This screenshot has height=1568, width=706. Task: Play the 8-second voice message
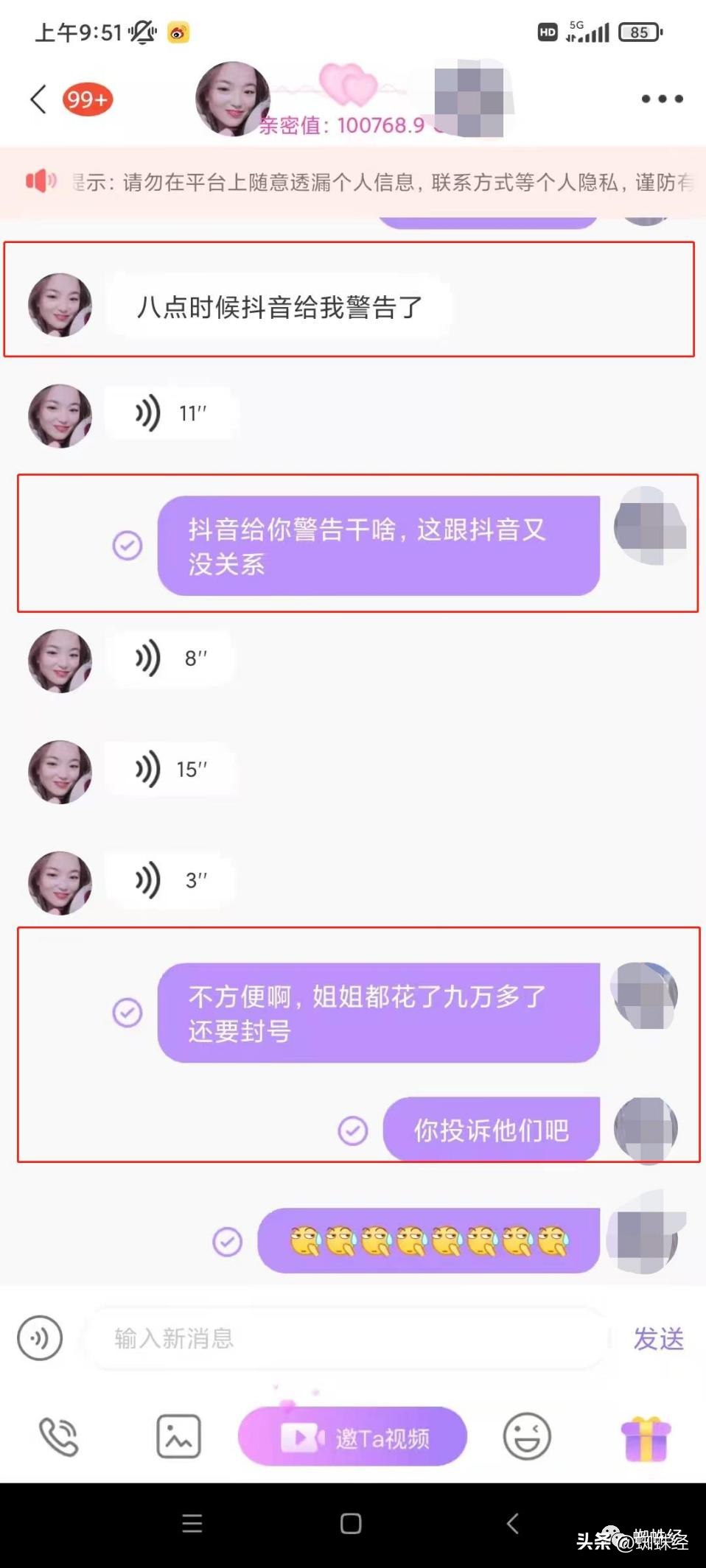pyautogui.click(x=171, y=658)
